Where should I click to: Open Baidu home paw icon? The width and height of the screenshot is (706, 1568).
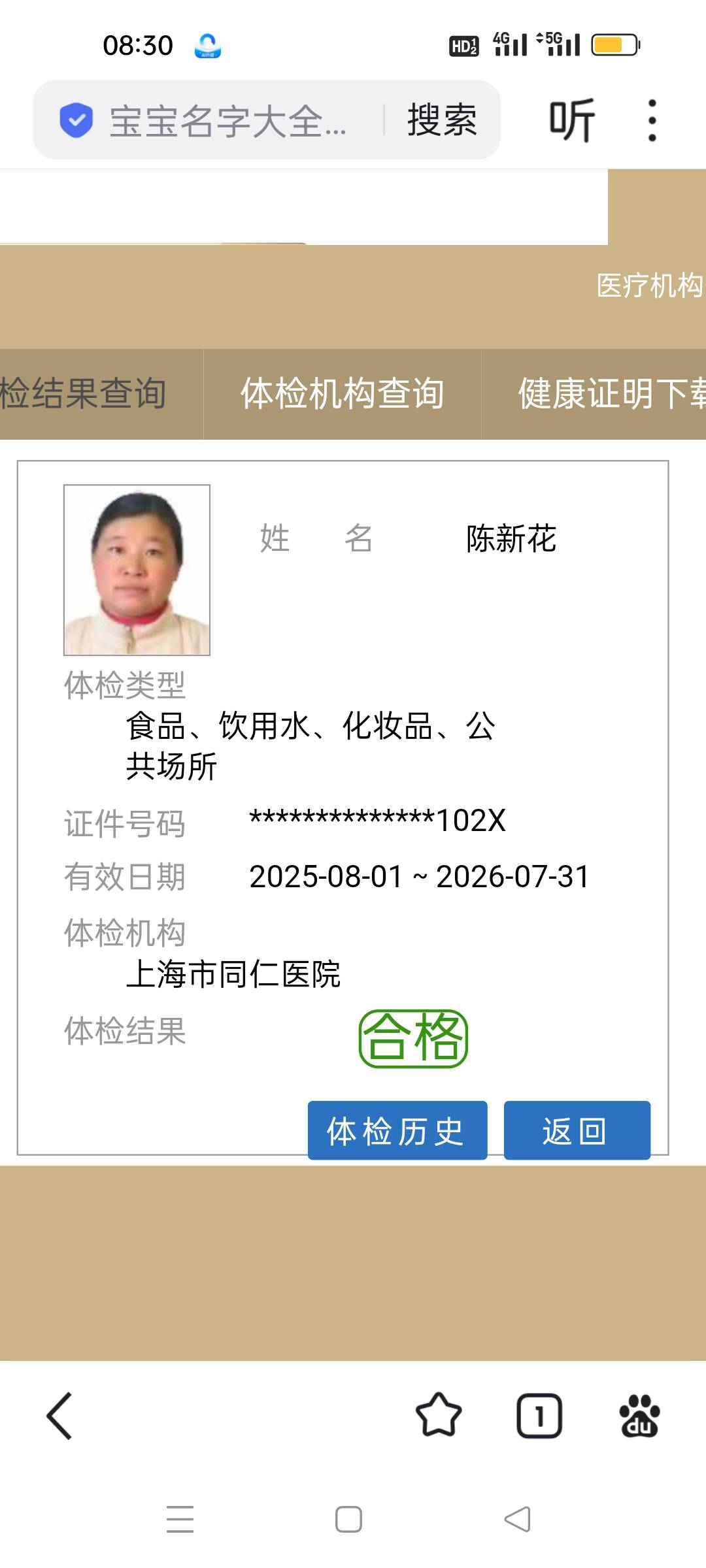639,1416
